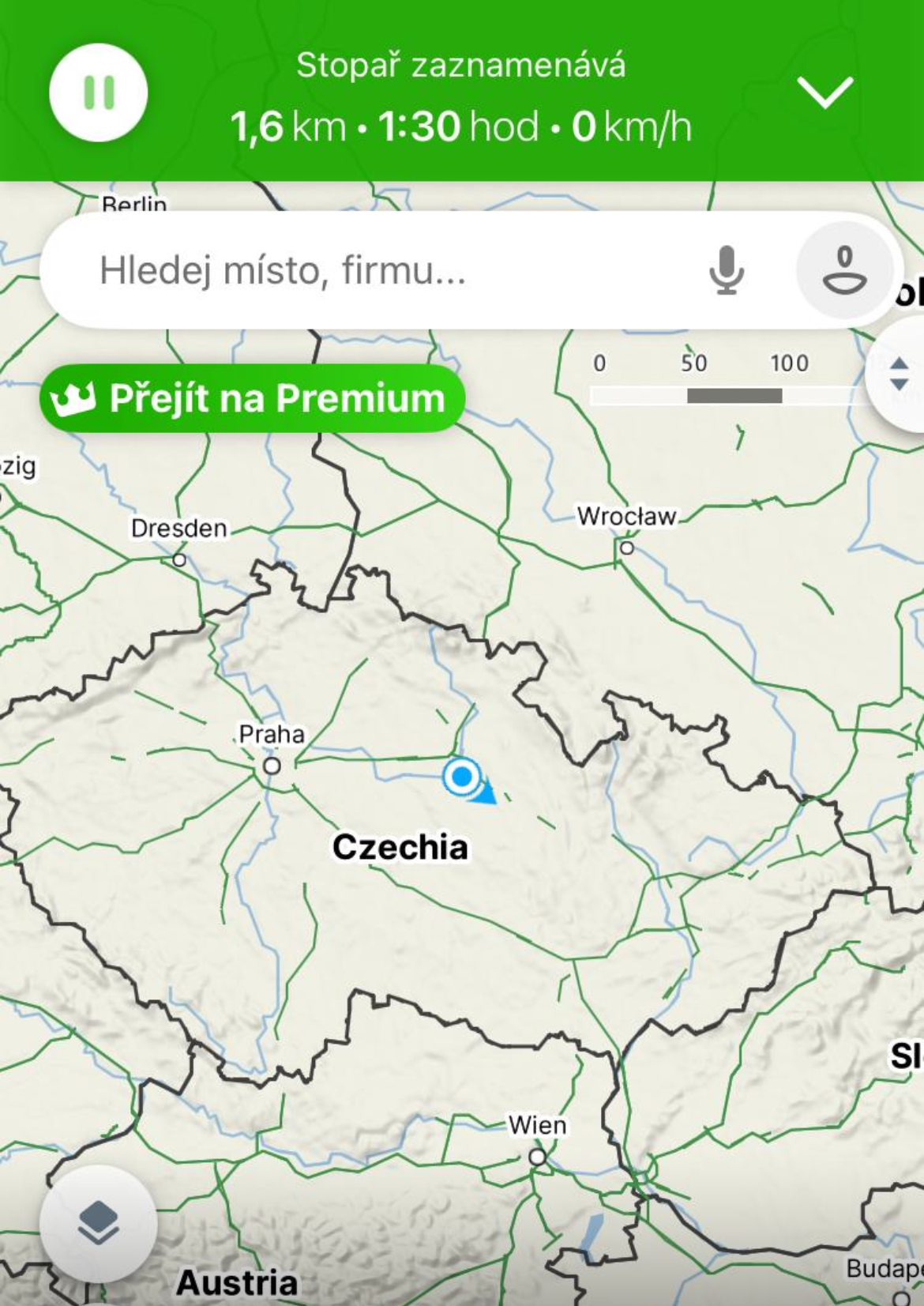Expand the tracker panel chevron

[824, 92]
